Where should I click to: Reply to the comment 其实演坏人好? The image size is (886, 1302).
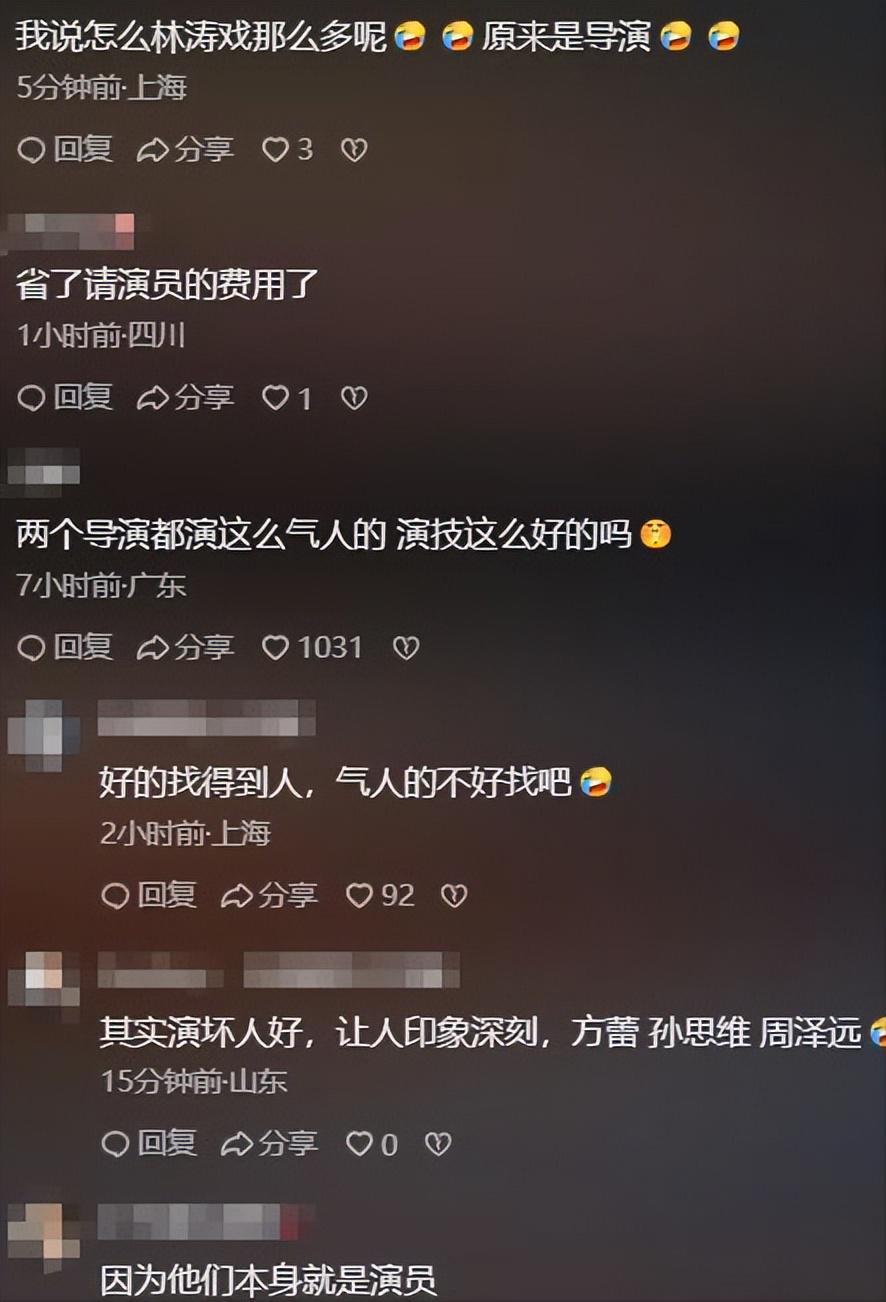(150, 1143)
